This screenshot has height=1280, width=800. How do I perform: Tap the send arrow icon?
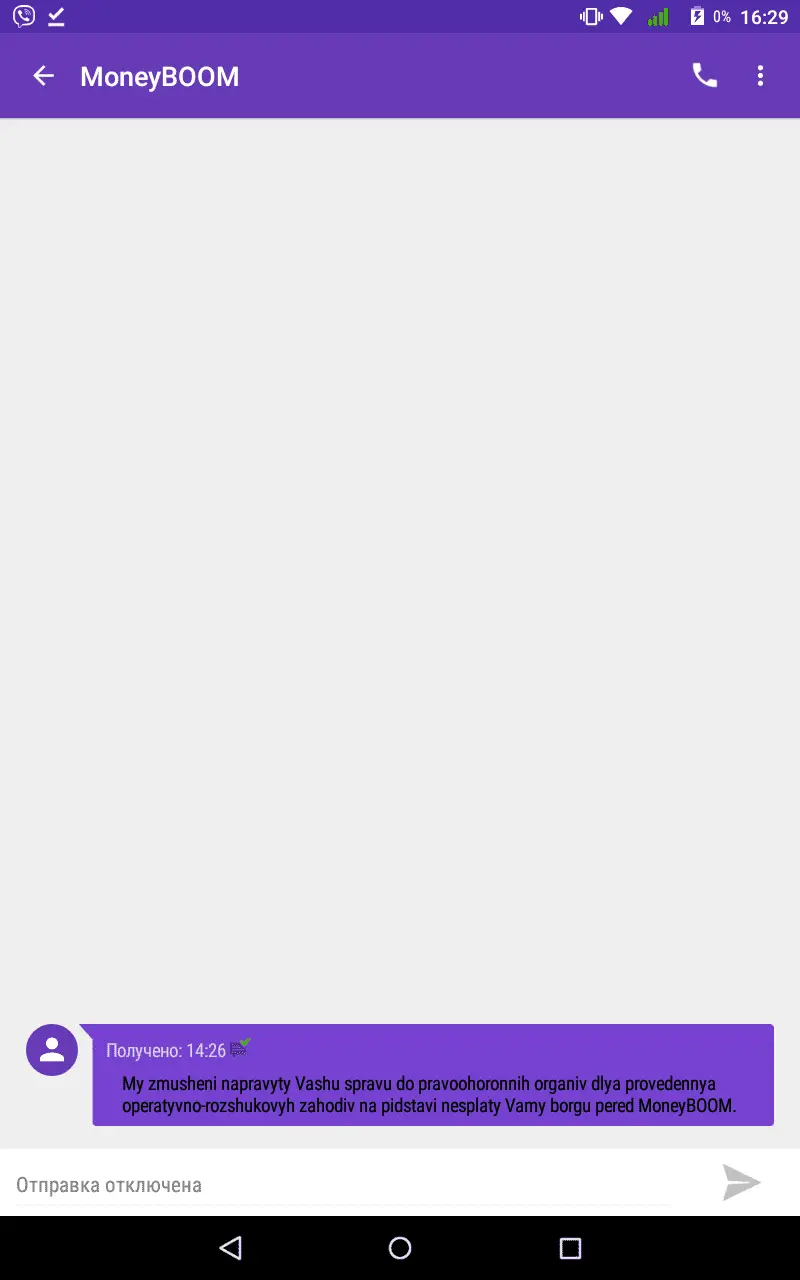click(x=742, y=1183)
